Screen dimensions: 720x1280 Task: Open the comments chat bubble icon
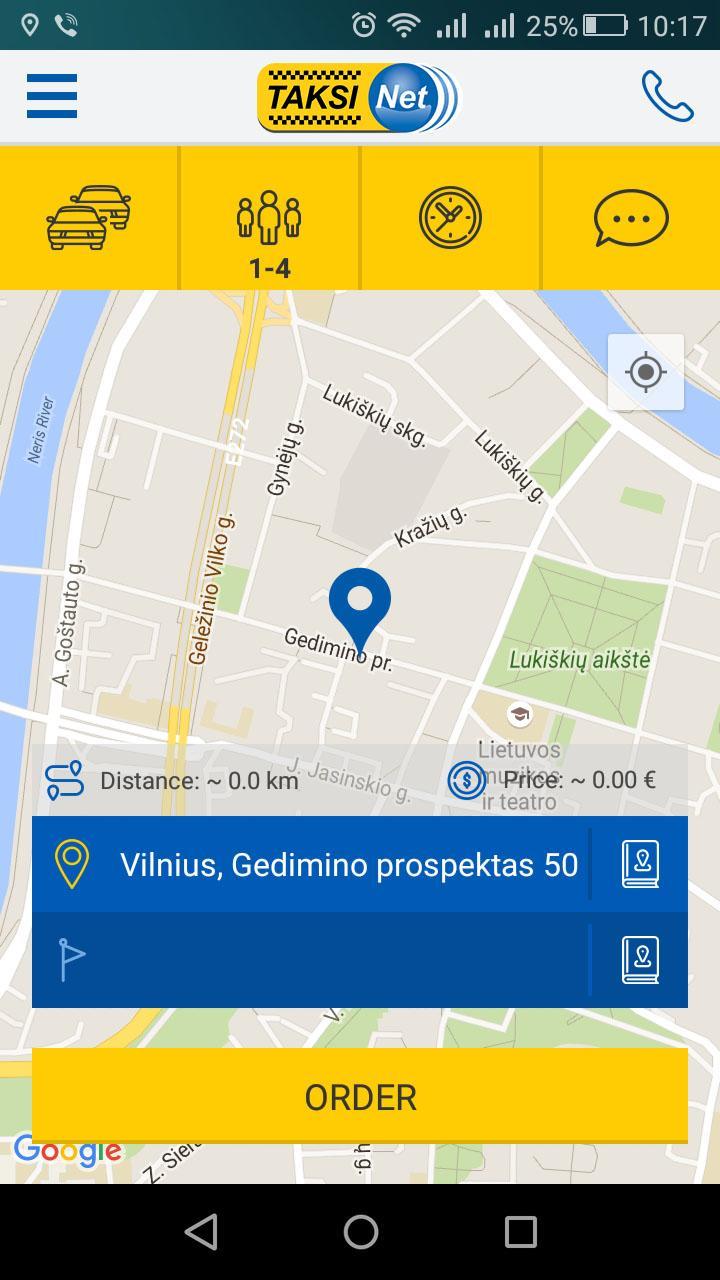[x=630, y=215]
